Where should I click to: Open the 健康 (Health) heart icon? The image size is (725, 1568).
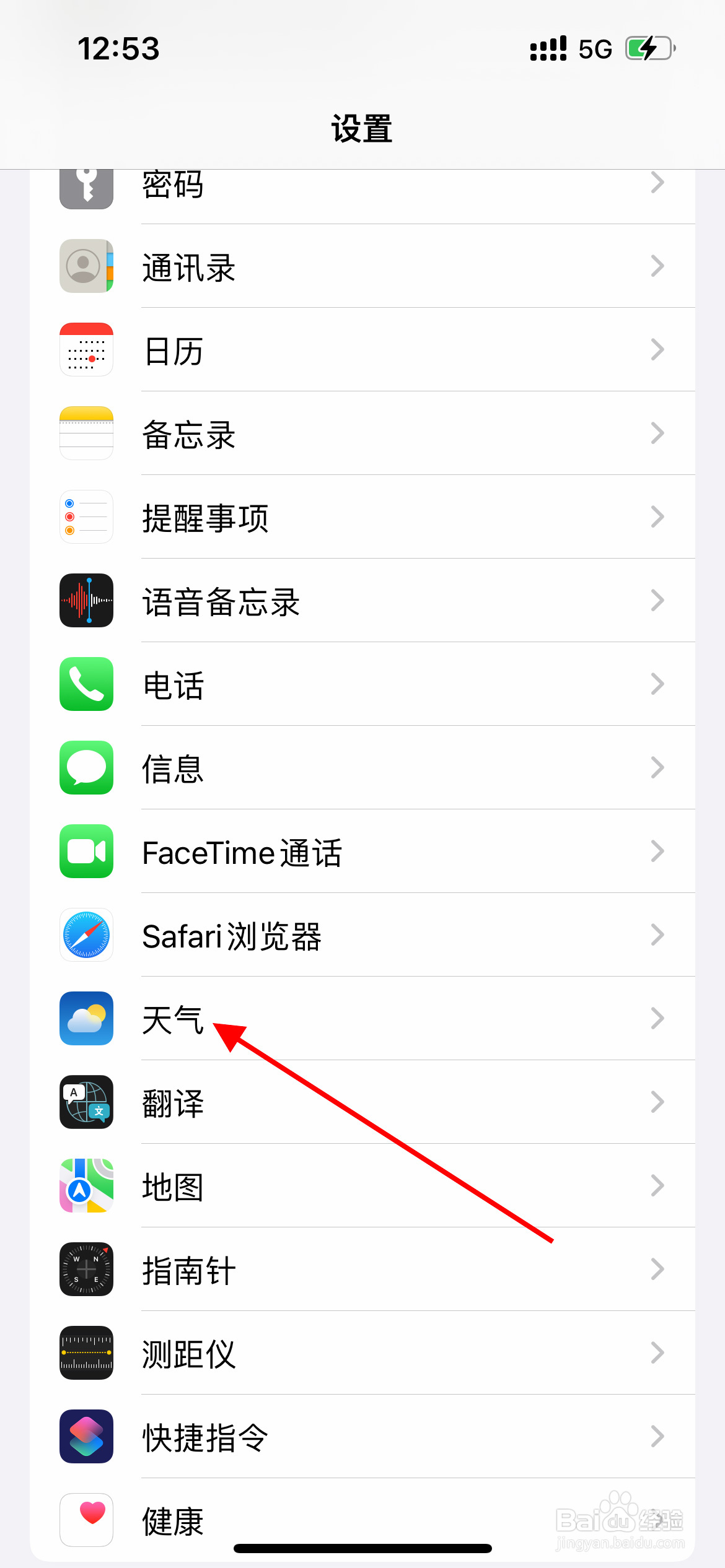[86, 1520]
